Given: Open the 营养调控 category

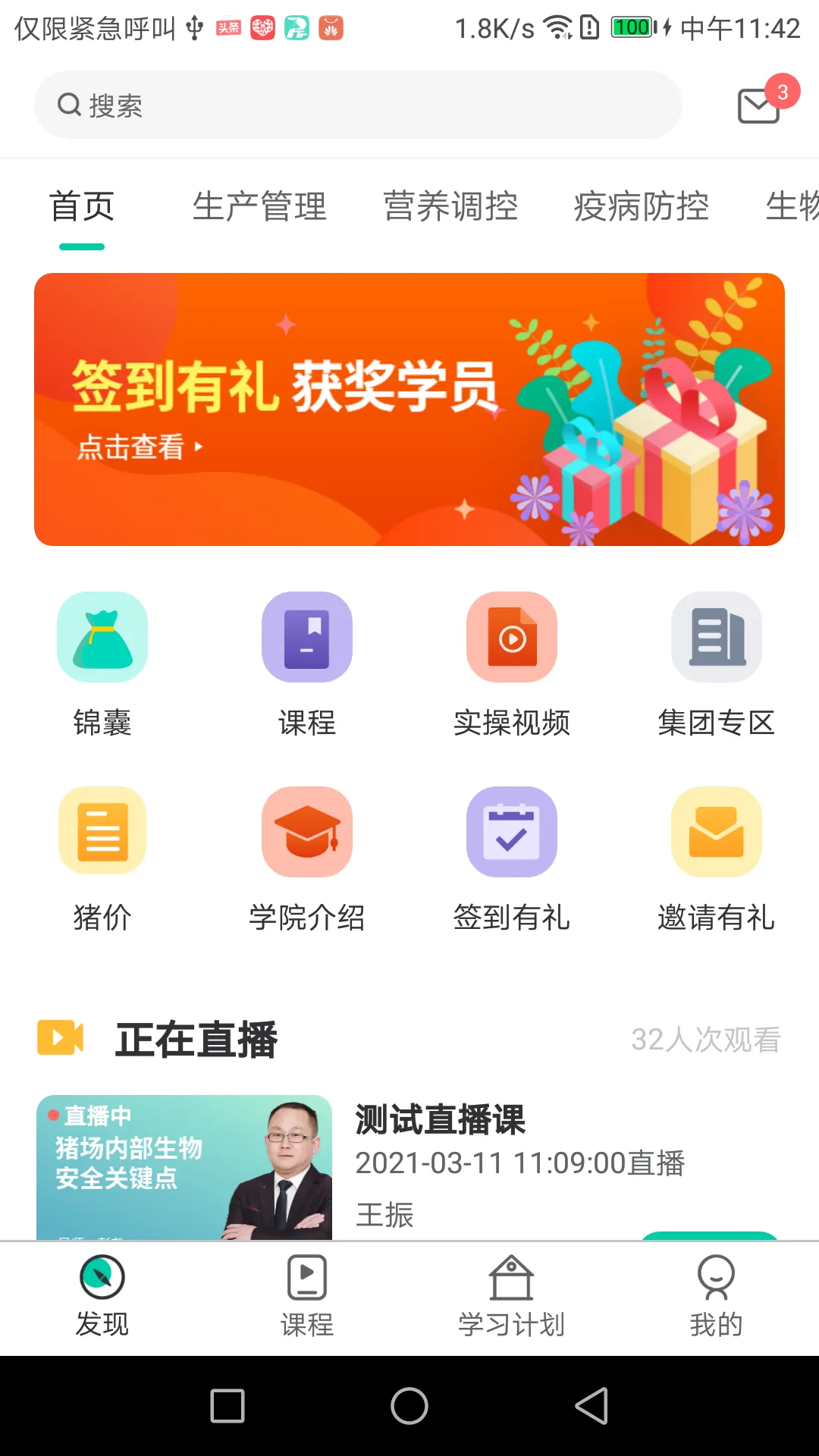Looking at the screenshot, I should point(451,206).
